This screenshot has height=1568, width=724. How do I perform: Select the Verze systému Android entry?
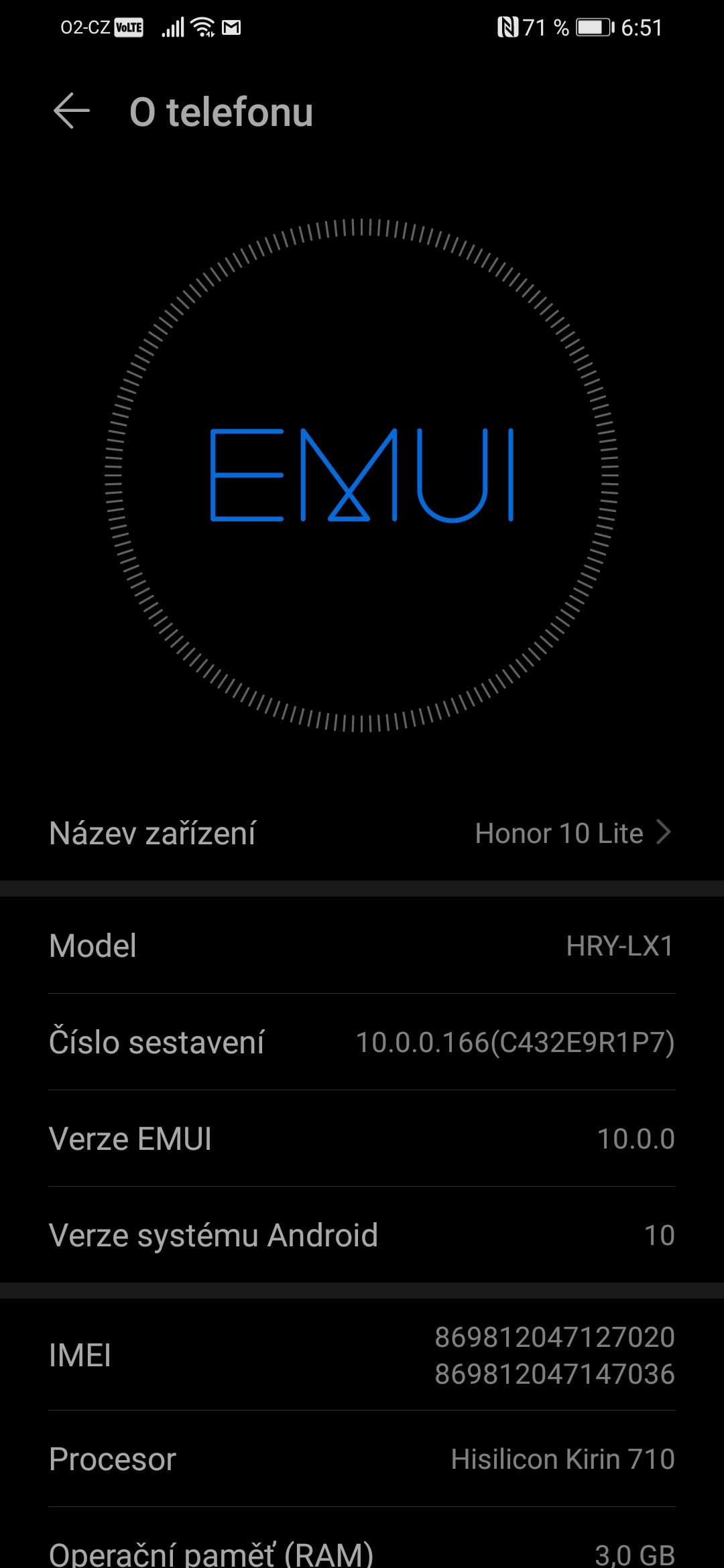click(x=362, y=1235)
